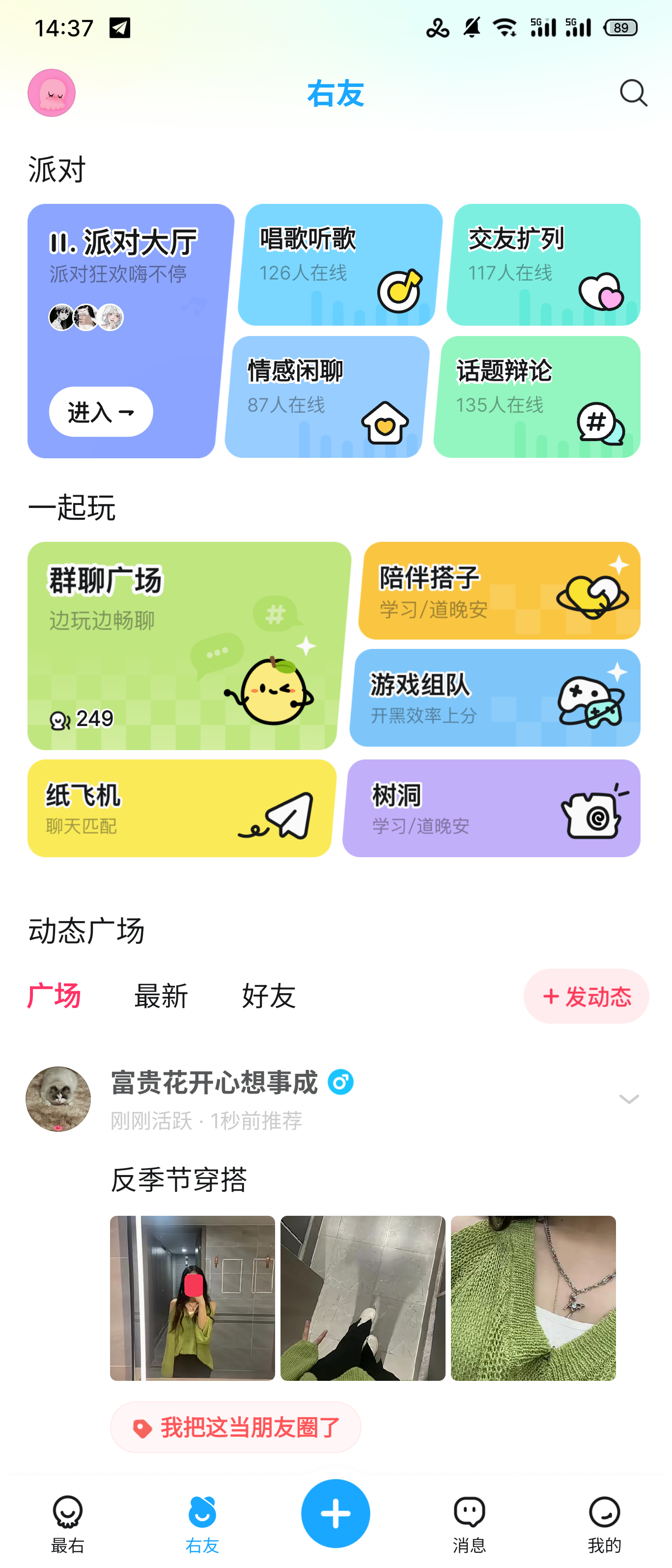
Task: Open 纸飞机 chat matching
Action: tap(180, 809)
